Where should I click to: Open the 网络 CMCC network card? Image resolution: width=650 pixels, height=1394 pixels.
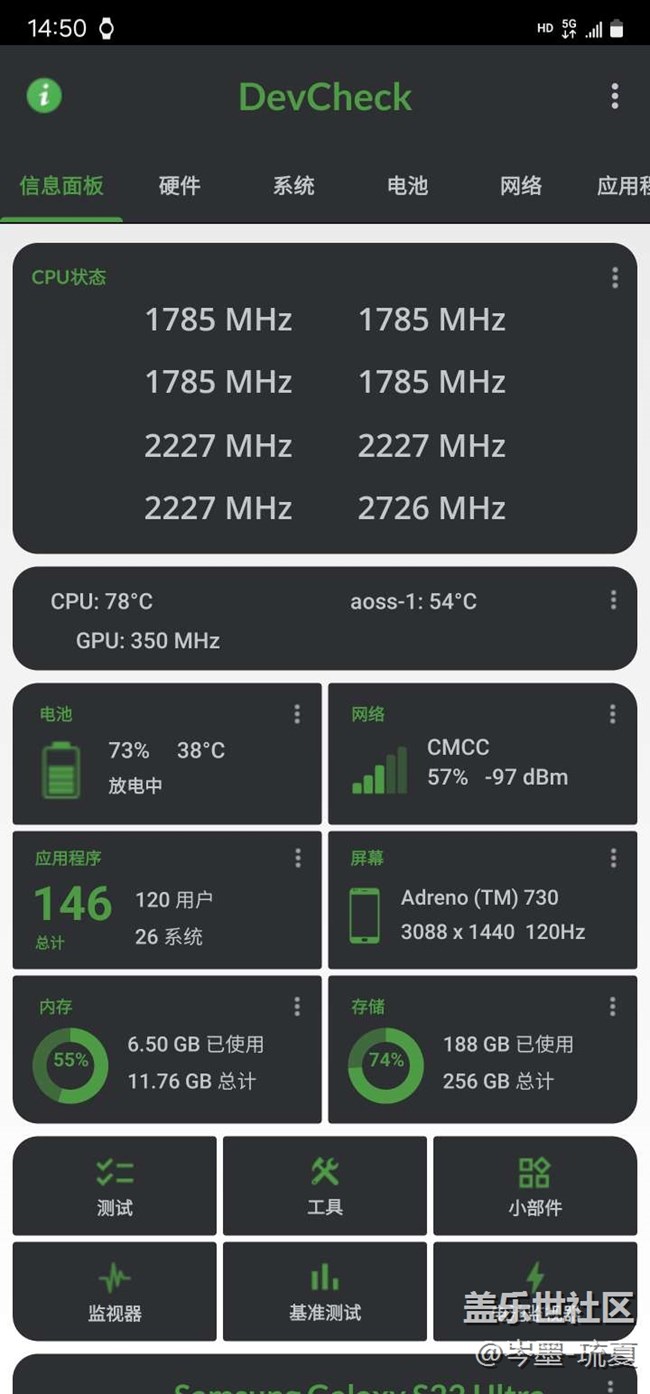tap(482, 755)
